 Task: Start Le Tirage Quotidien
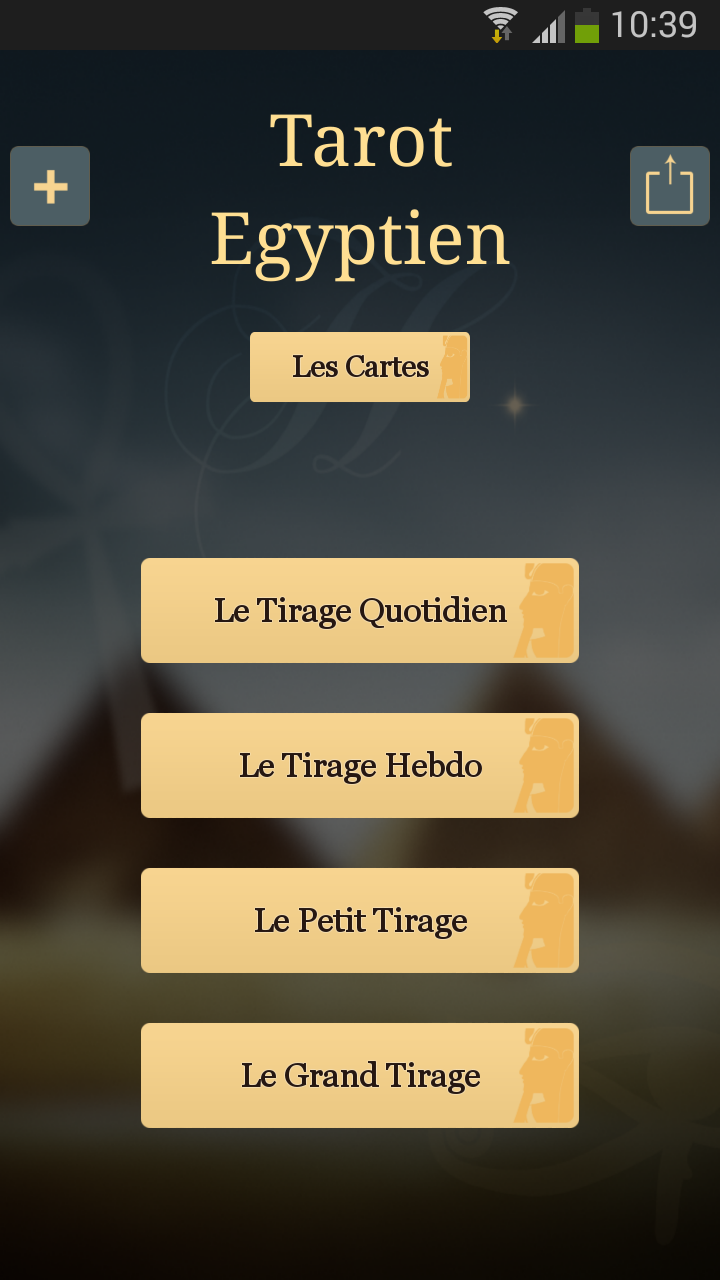point(360,611)
